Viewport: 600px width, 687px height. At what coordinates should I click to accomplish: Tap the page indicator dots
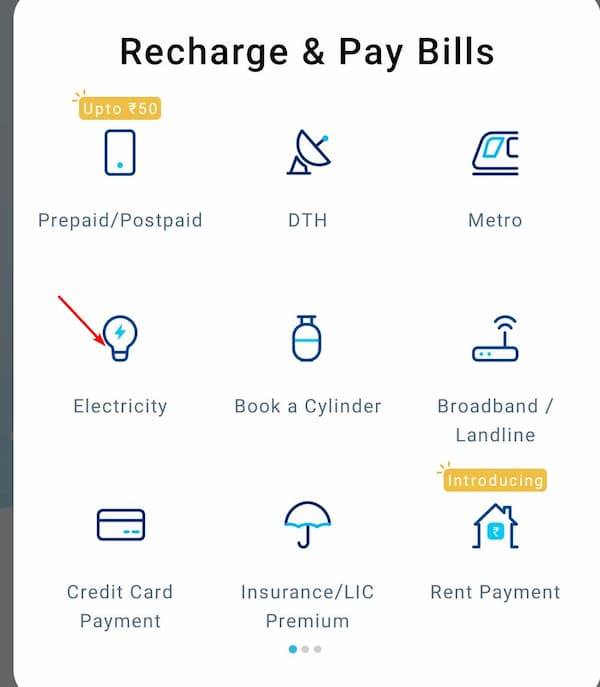[x=305, y=649]
